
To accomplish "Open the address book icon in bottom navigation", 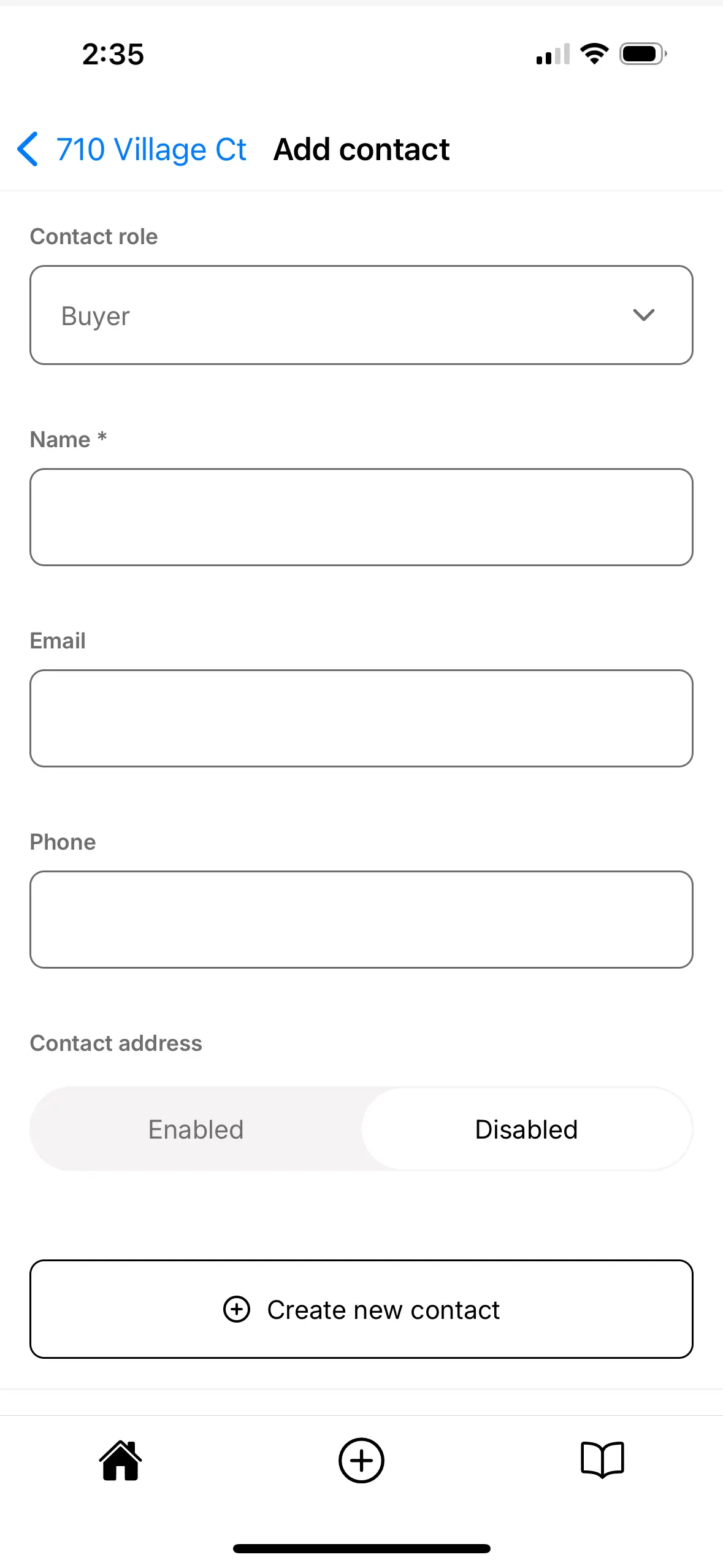I will tap(602, 1460).
